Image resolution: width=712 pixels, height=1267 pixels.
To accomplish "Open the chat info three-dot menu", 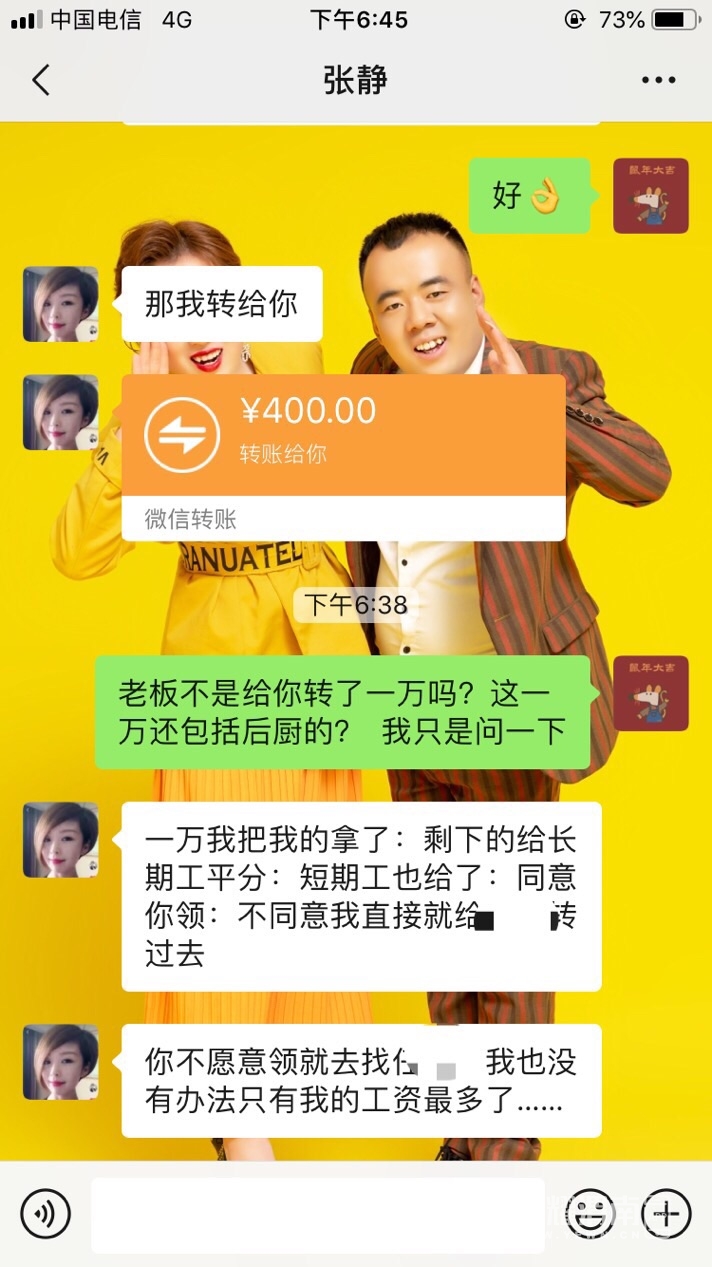I will (658, 80).
